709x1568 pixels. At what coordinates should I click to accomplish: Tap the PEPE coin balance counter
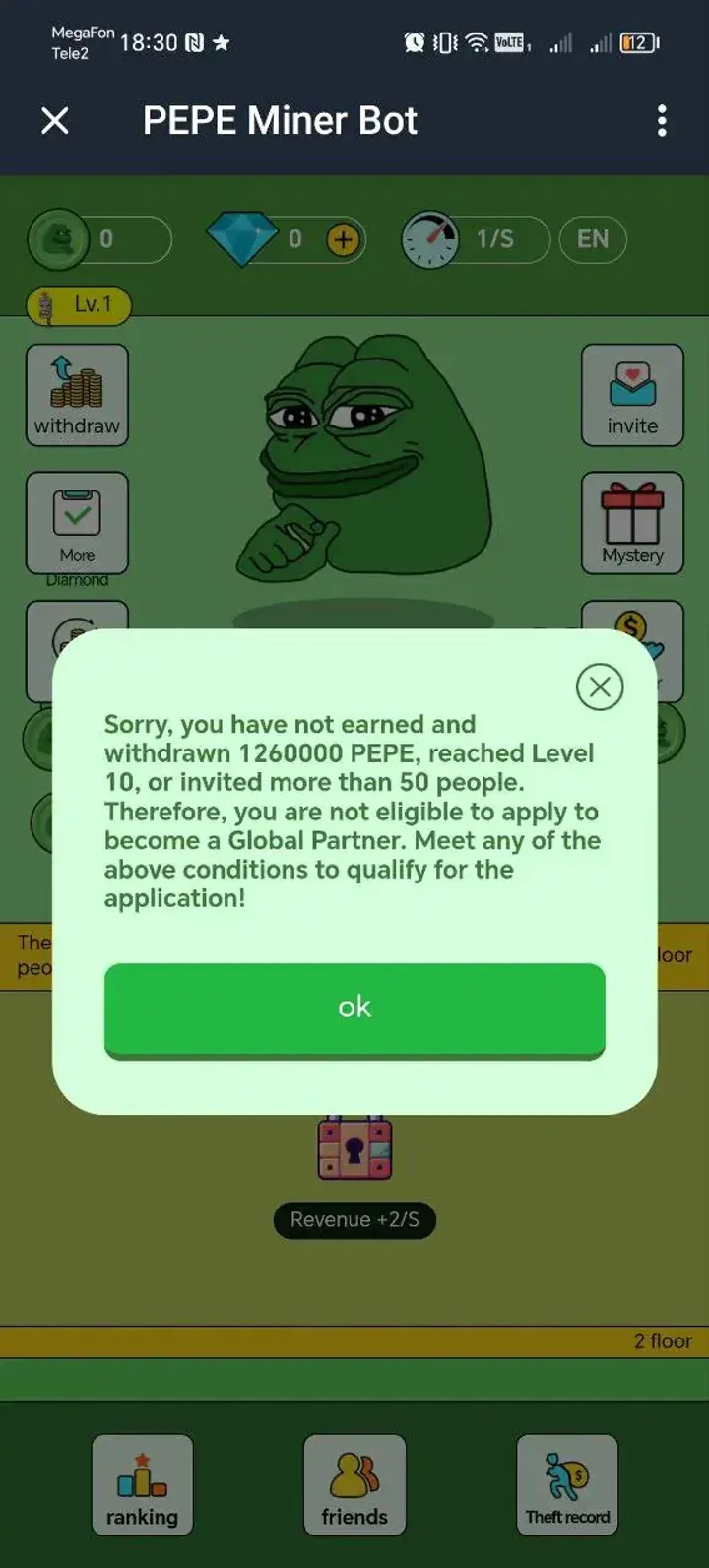(98, 239)
